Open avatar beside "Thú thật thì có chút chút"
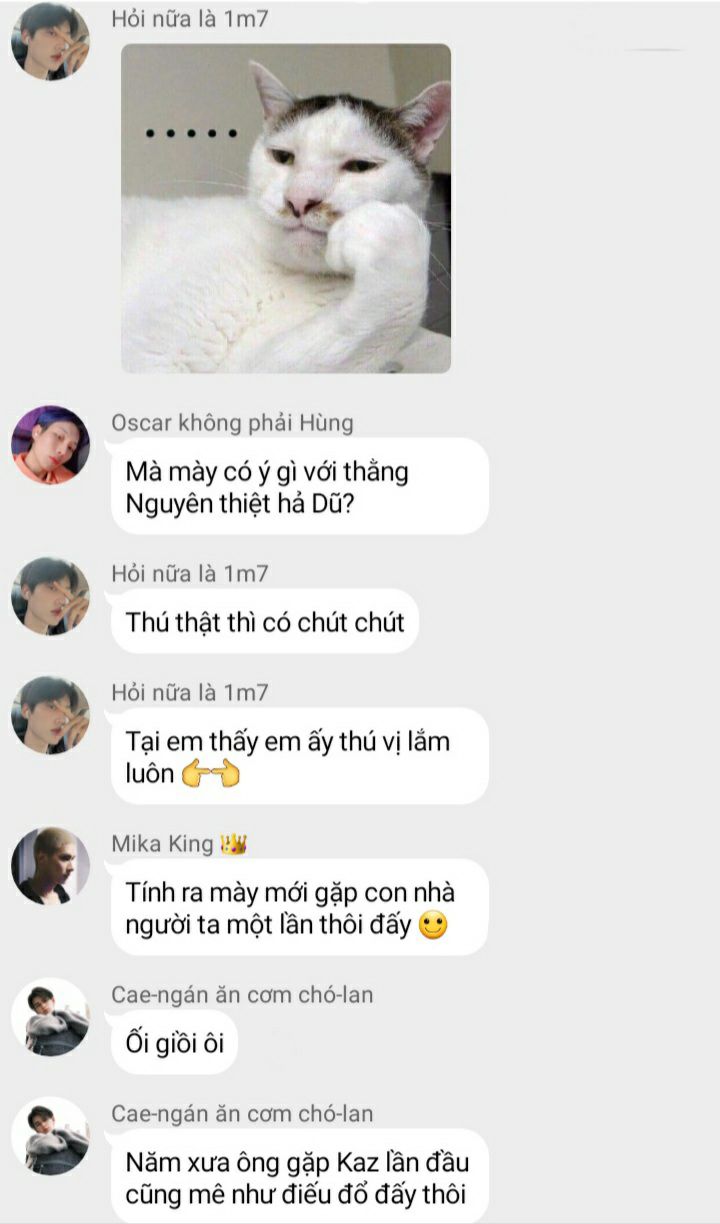720x1224 pixels. pyautogui.click(x=50, y=596)
